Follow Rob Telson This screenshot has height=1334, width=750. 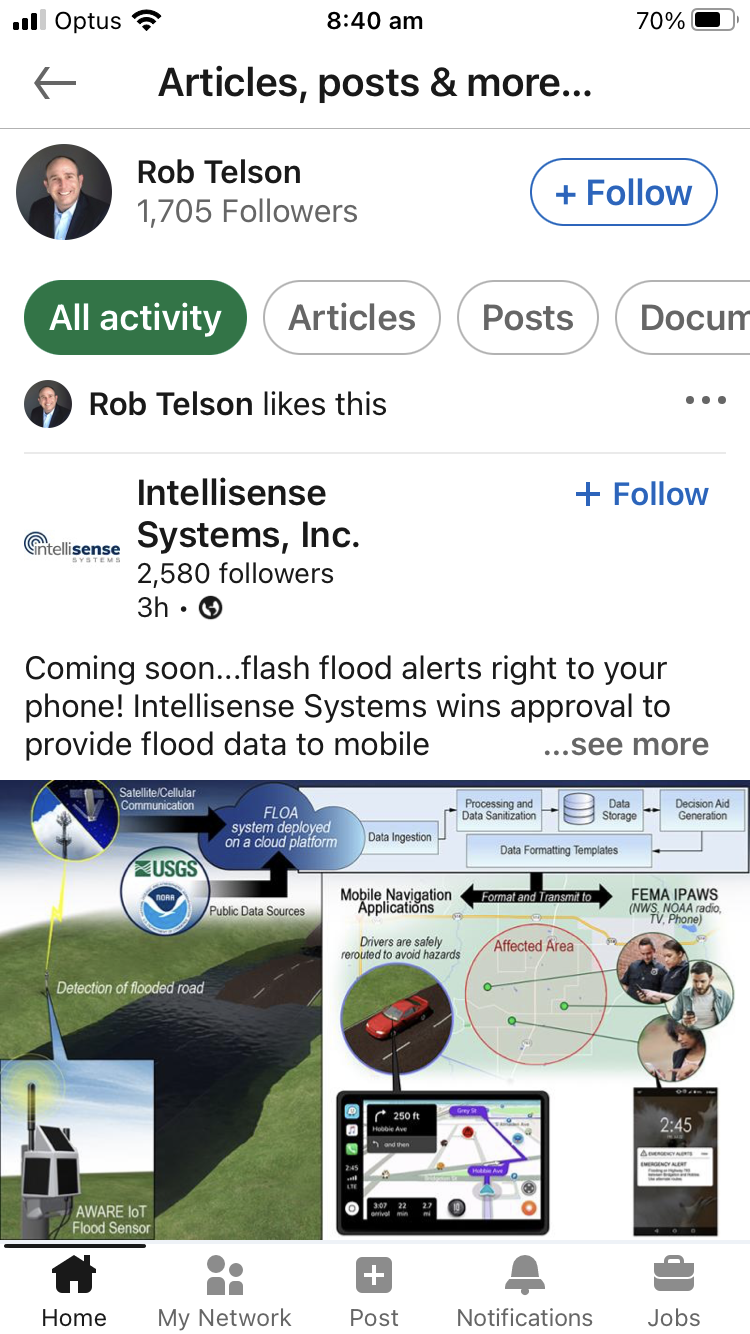pos(623,192)
